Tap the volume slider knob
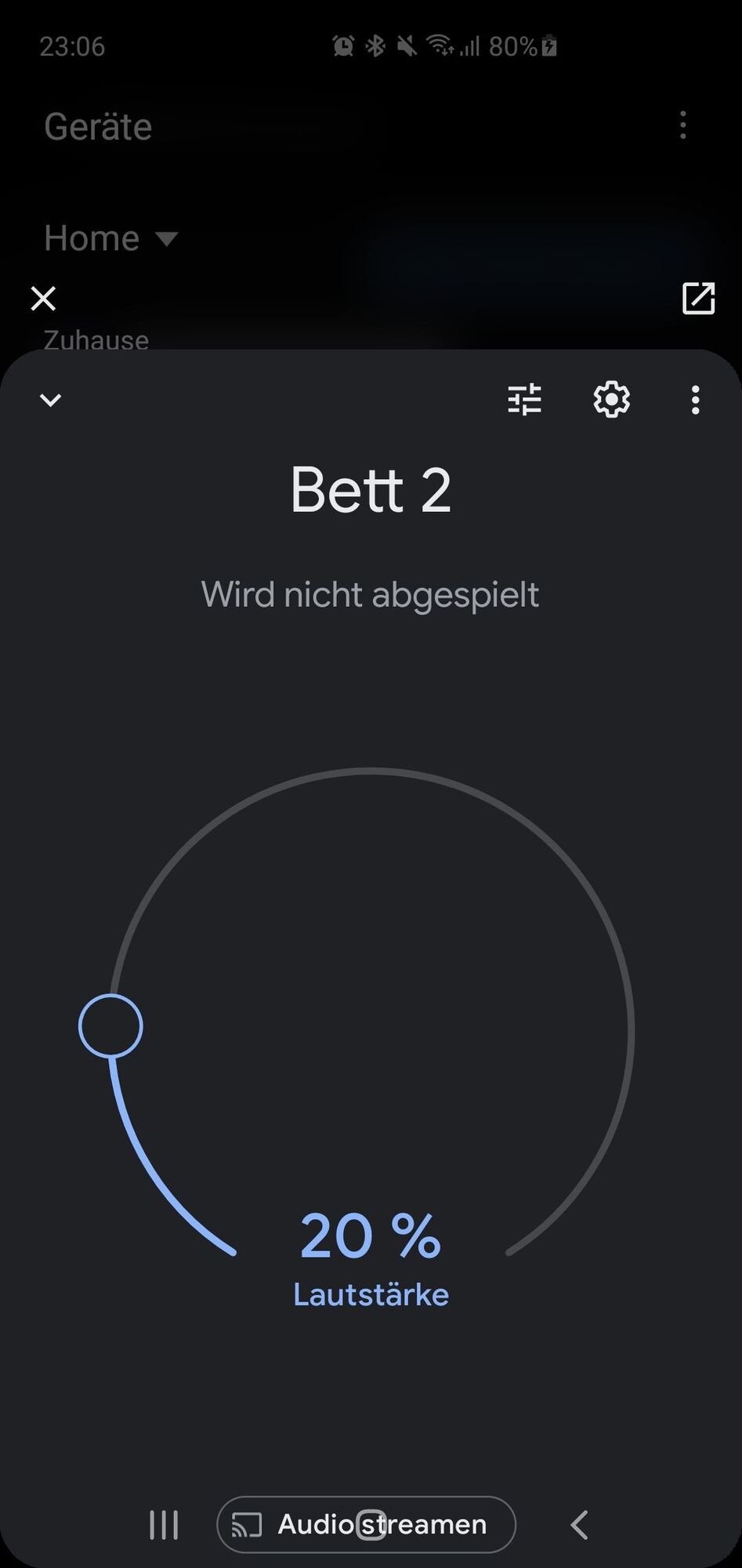742x1568 pixels. 110,1025
